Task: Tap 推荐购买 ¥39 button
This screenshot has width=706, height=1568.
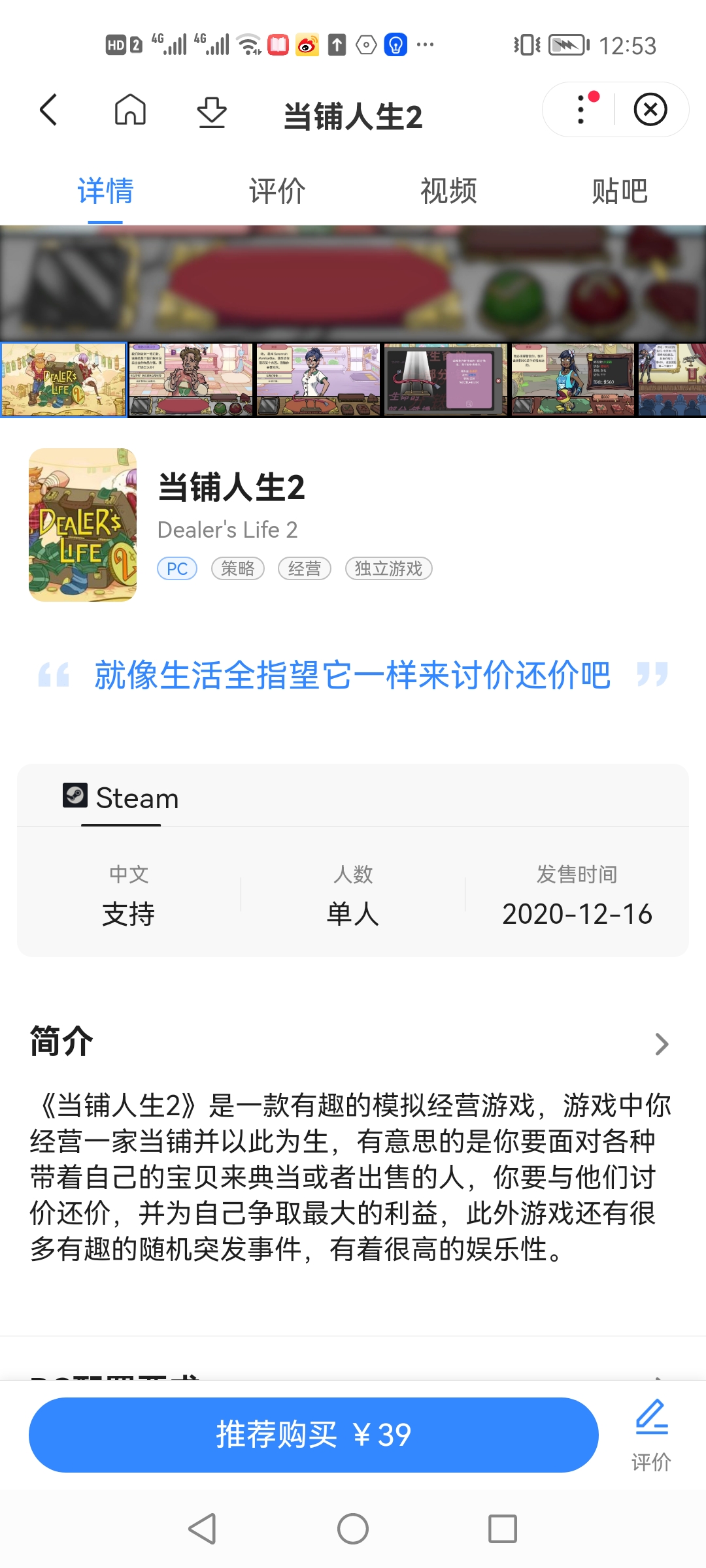Action: pyautogui.click(x=314, y=1435)
